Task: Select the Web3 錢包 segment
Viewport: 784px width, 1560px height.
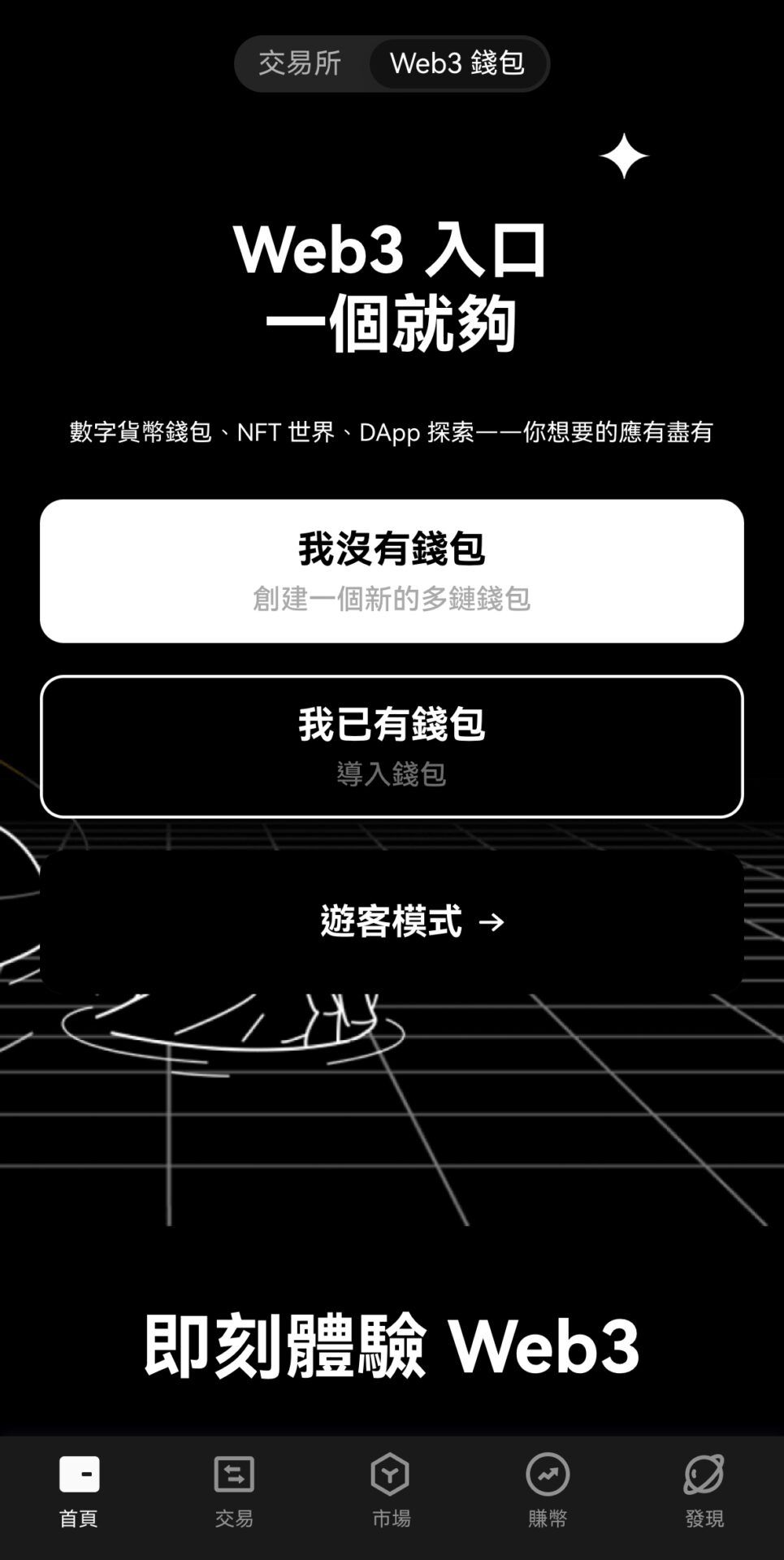Action: (x=457, y=63)
